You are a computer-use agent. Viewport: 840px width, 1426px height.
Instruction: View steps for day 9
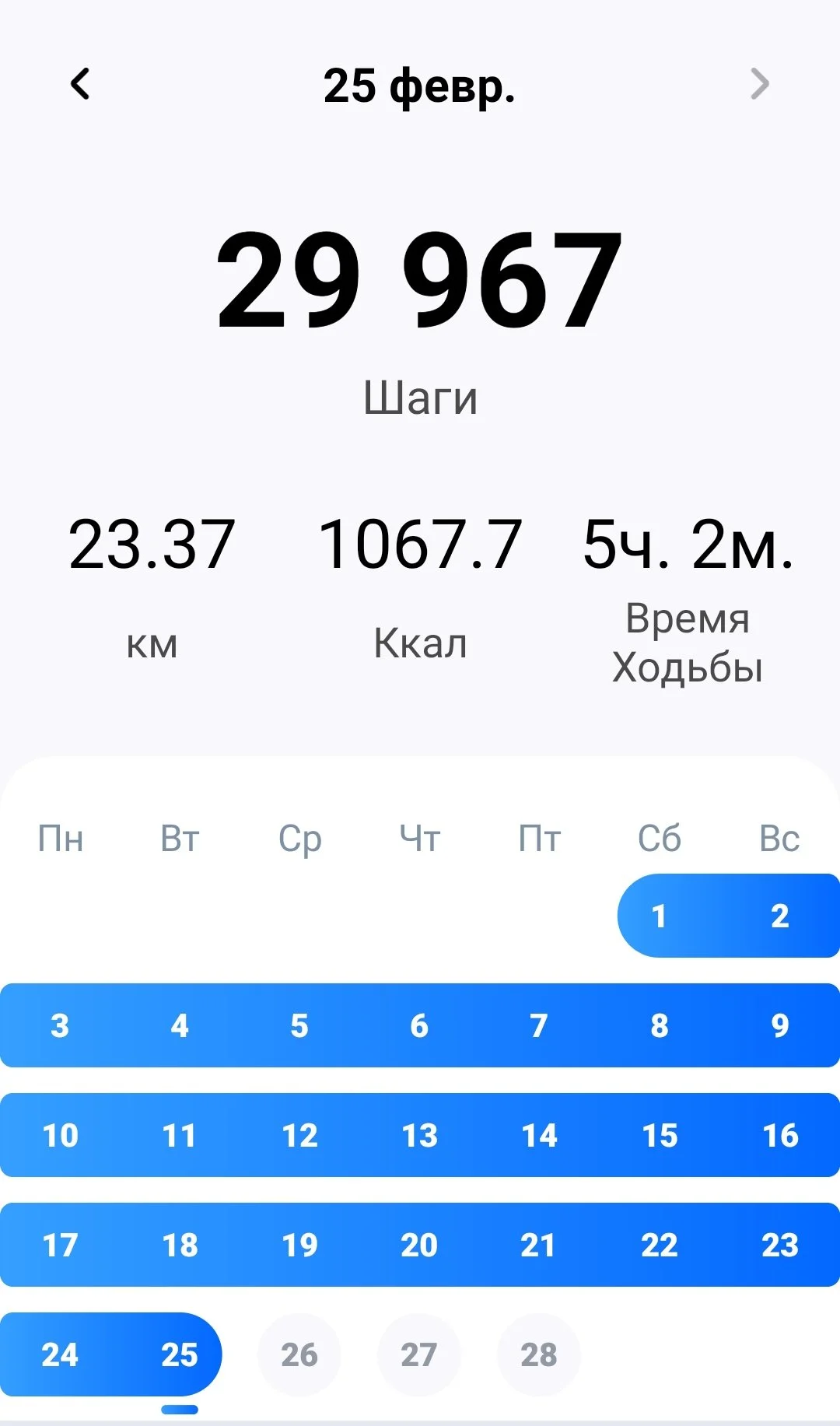(779, 1025)
